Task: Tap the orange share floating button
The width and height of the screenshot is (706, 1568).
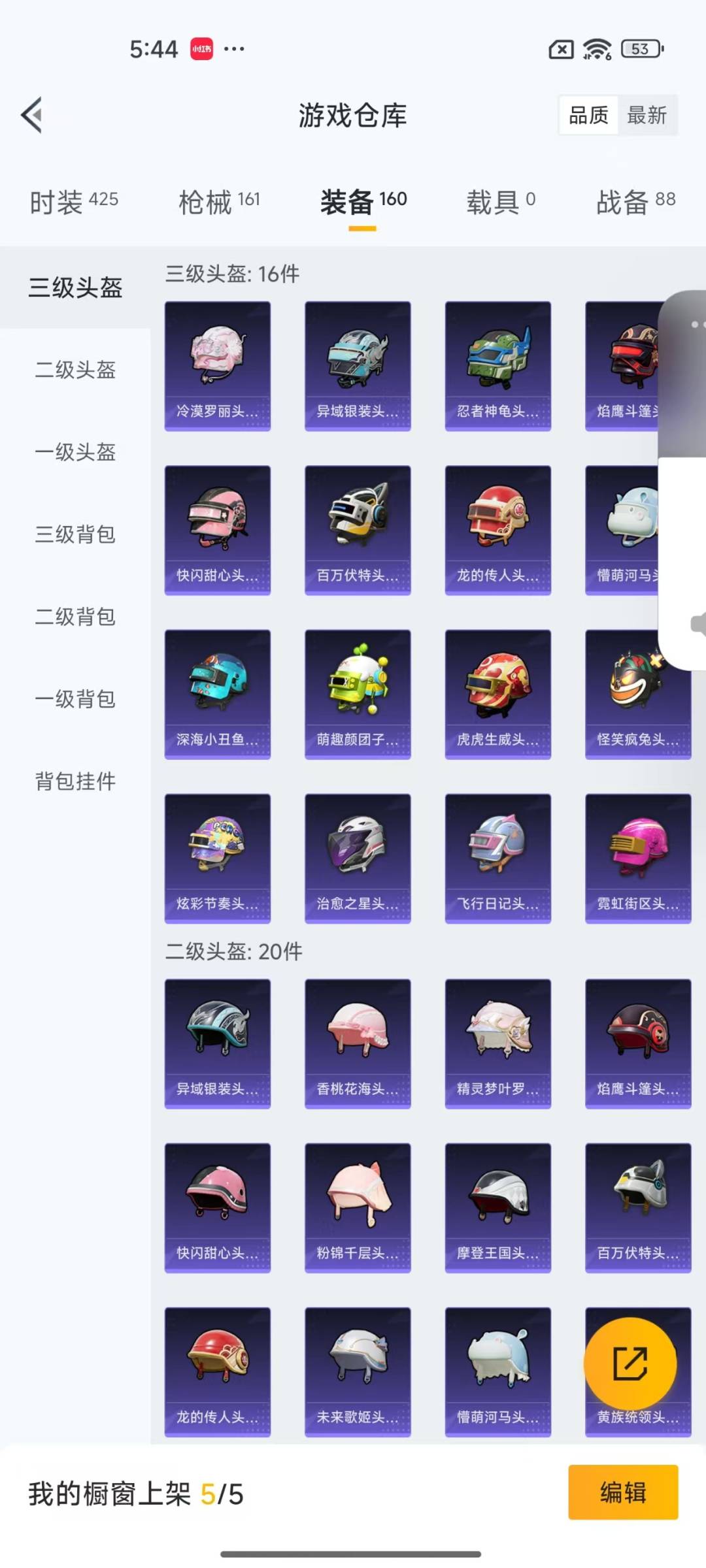Action: tap(630, 1364)
